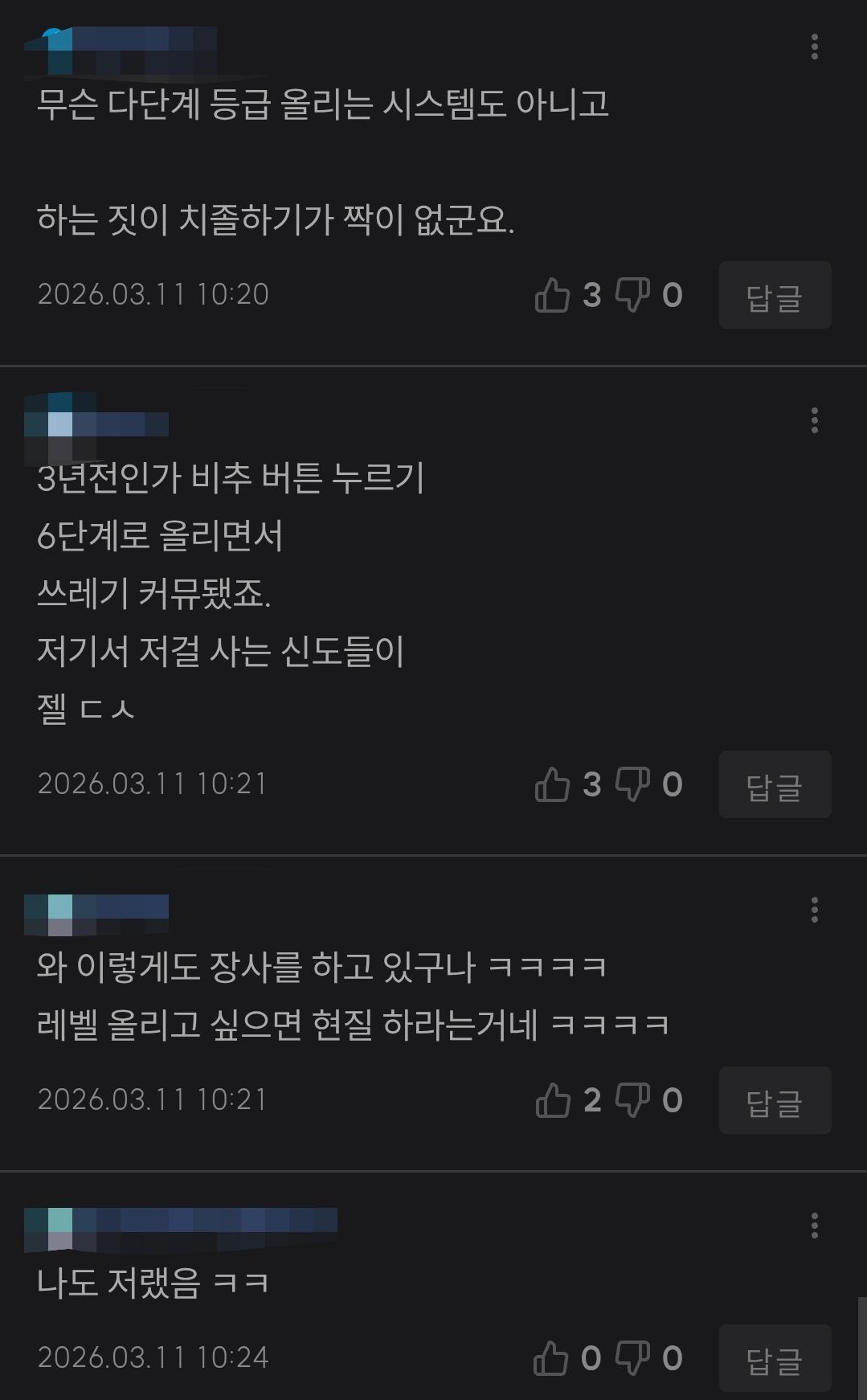Dislike the comment ending with 젤 ㄷㅅ

coord(632,784)
